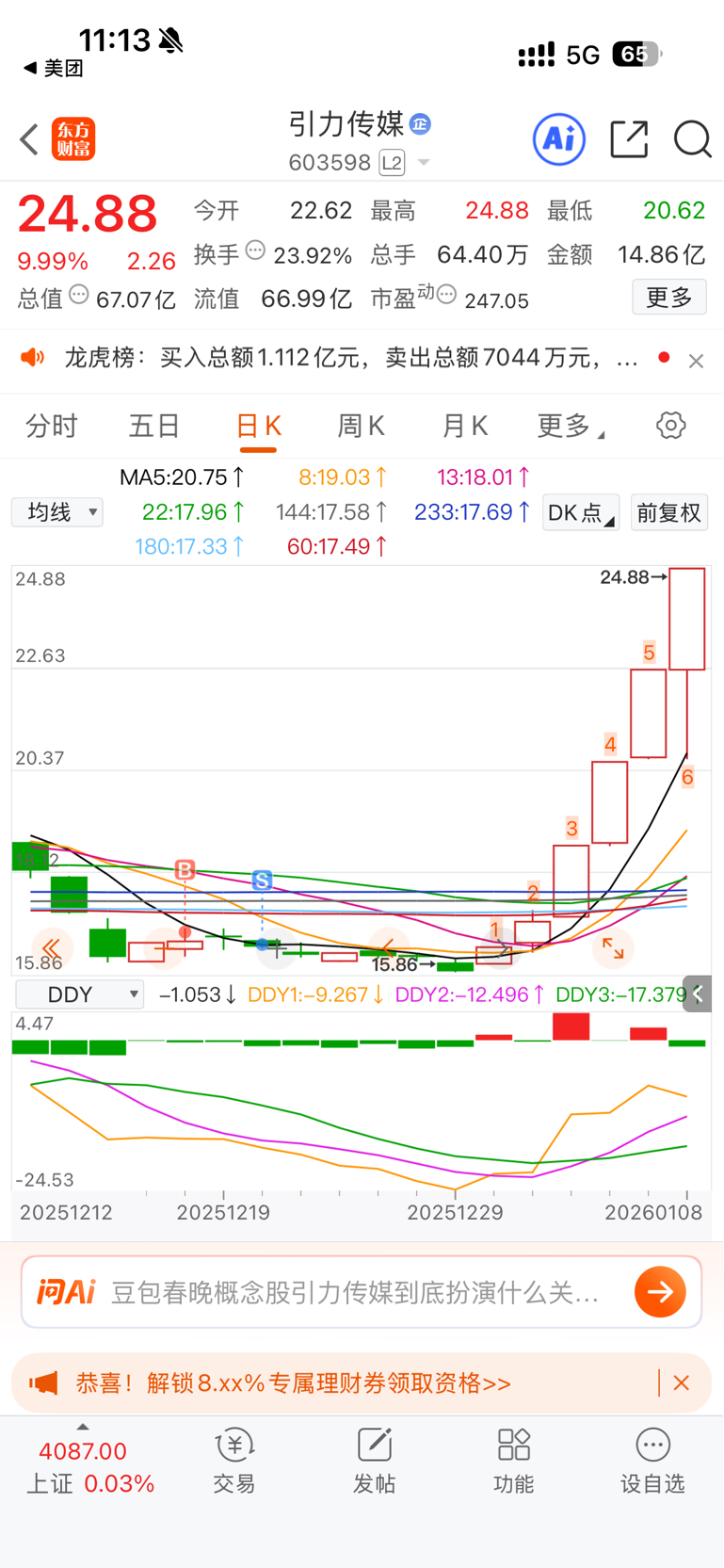The height and width of the screenshot is (1568, 724).
Task: Switch to the 分时 tab
Action: pyautogui.click(x=52, y=427)
